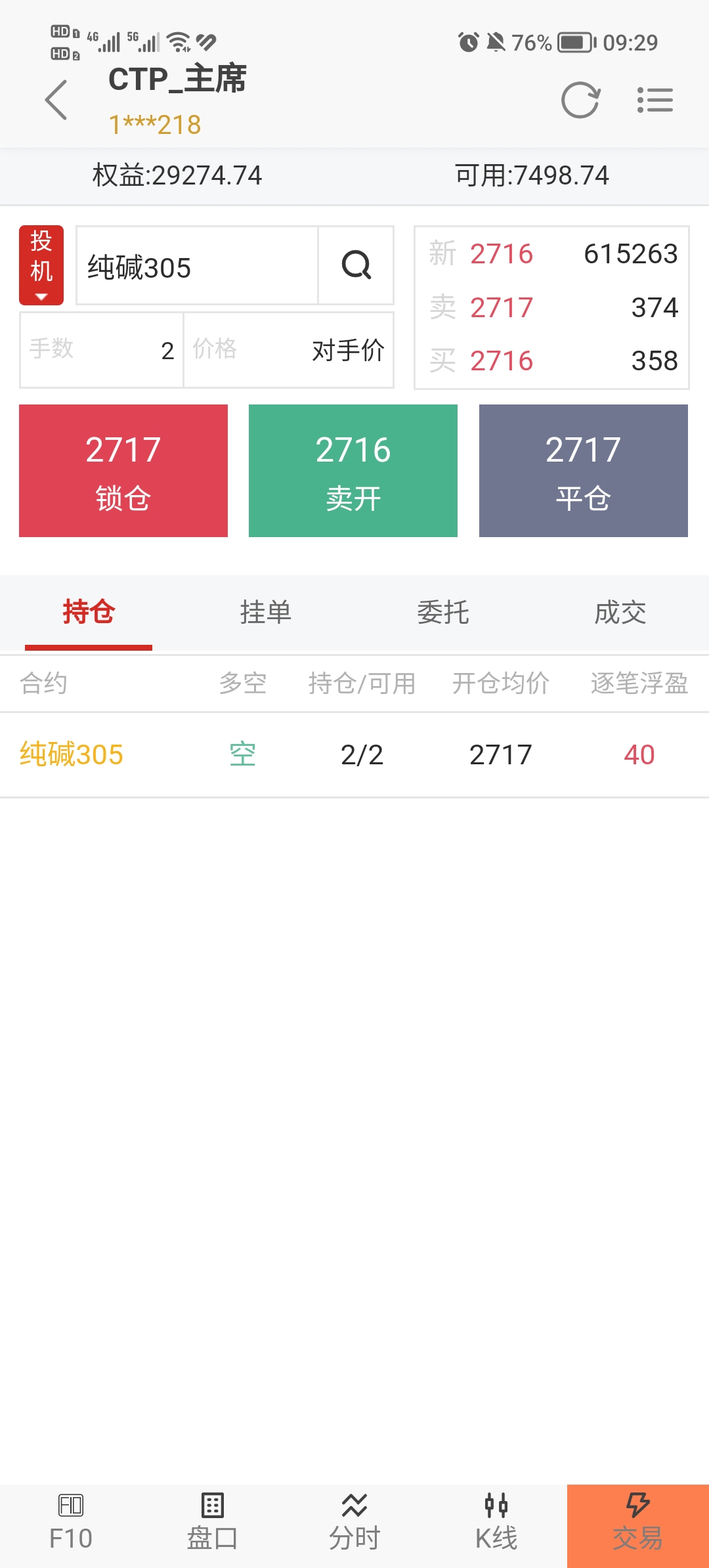This screenshot has height=1568, width=709.
Task: Open the F10 bottom tab
Action: (x=71, y=1526)
